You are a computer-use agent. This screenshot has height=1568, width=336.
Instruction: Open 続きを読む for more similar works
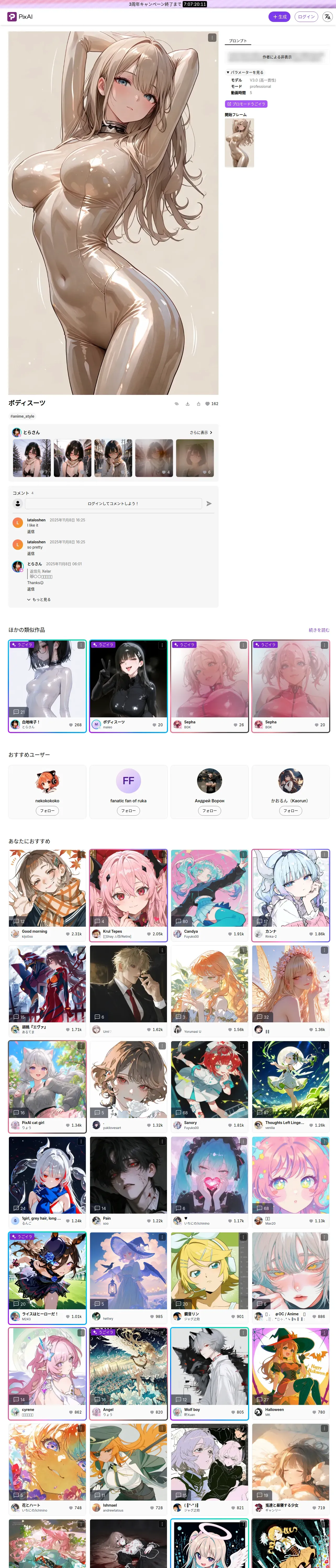click(319, 630)
